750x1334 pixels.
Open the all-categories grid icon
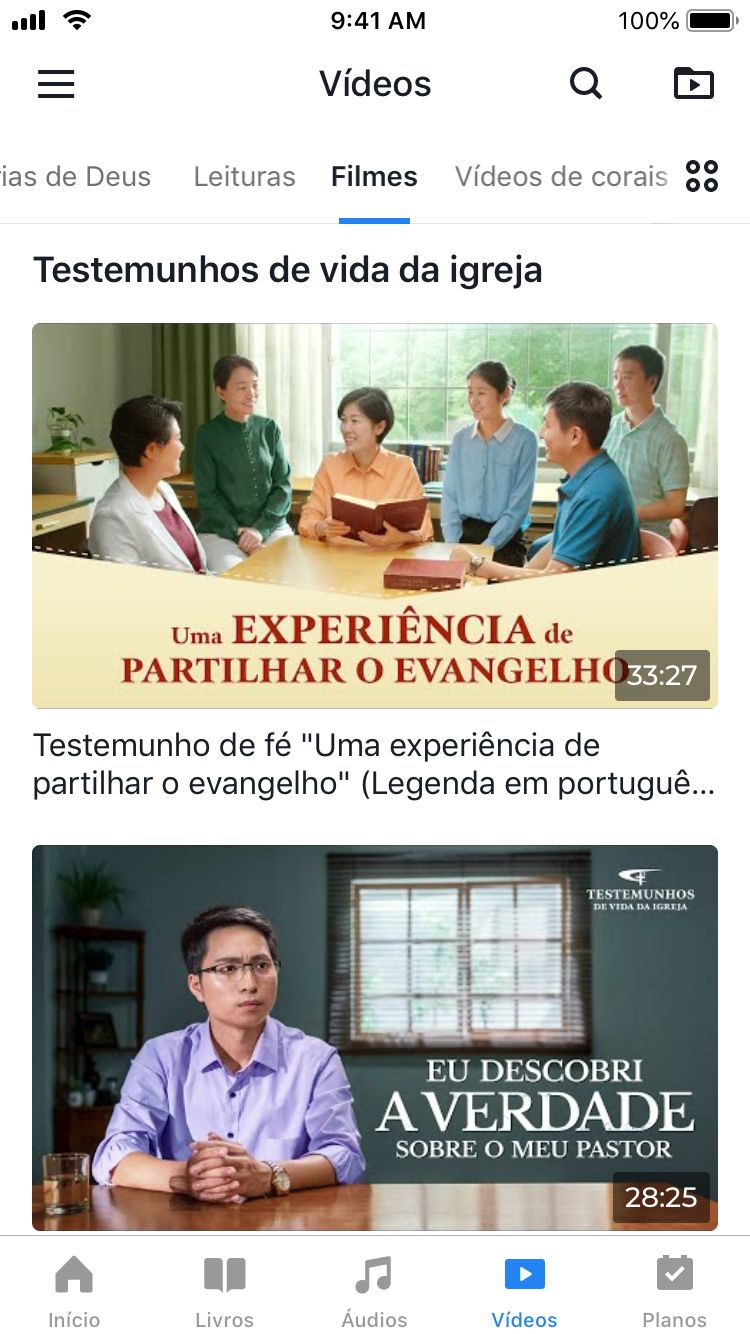pyautogui.click(x=702, y=177)
